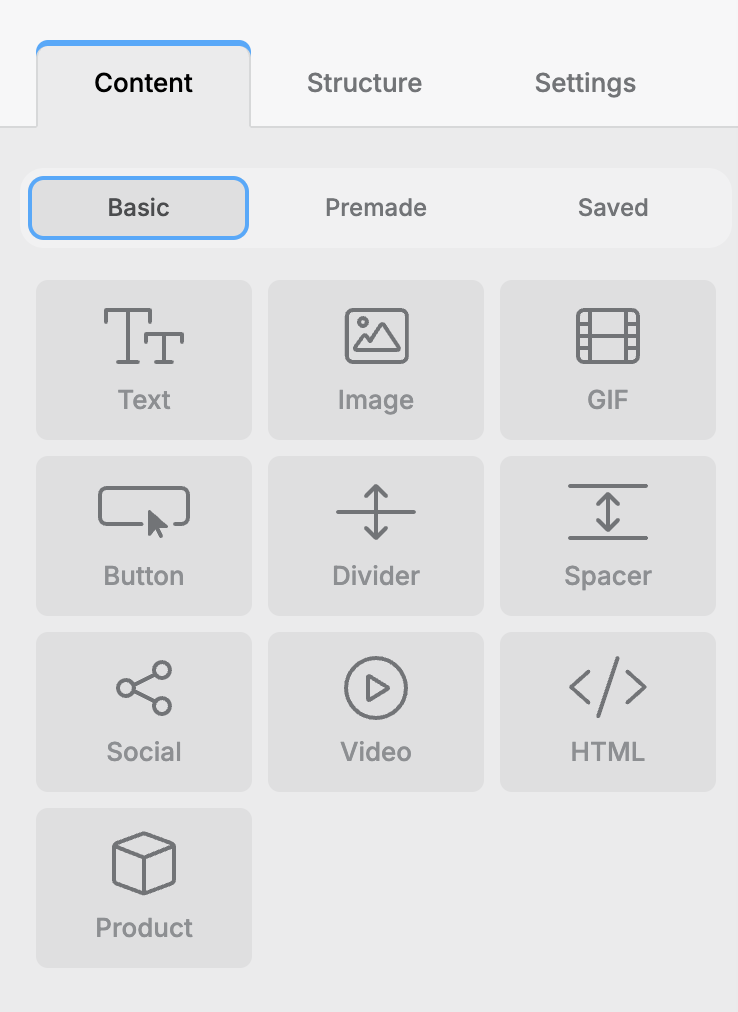Image resolution: width=738 pixels, height=1012 pixels.
Task: Select the Content tab
Action: (x=144, y=83)
